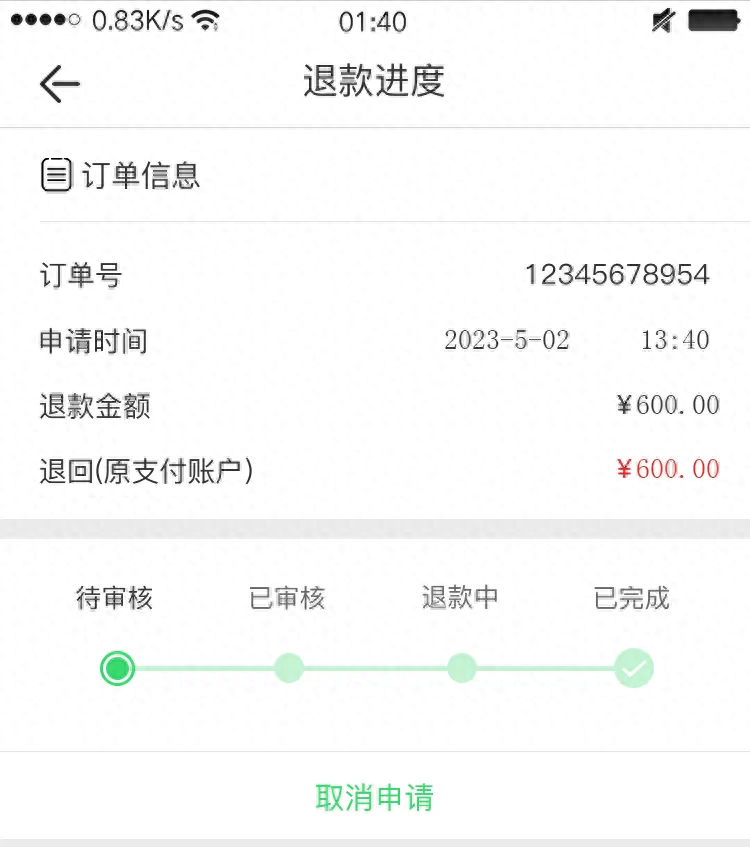
Task: Open the 退款进度 title header
Action: coord(374,82)
